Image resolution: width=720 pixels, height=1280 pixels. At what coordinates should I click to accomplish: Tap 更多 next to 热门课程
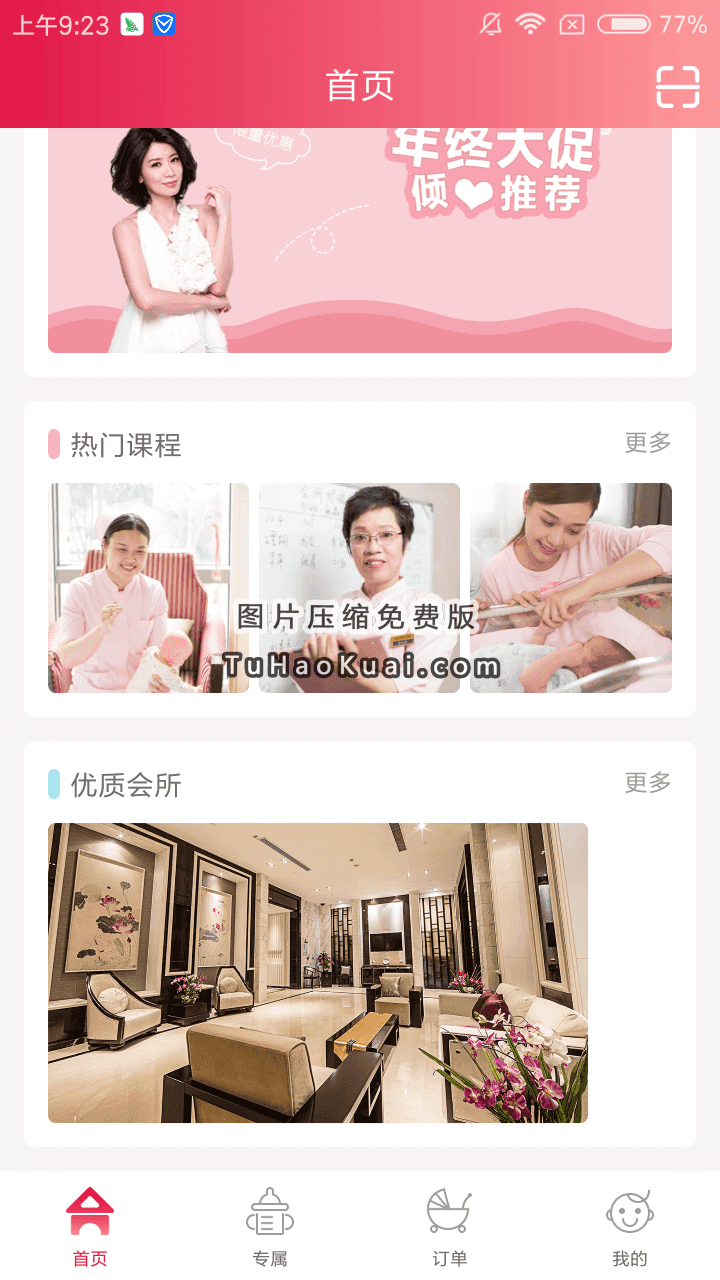647,443
